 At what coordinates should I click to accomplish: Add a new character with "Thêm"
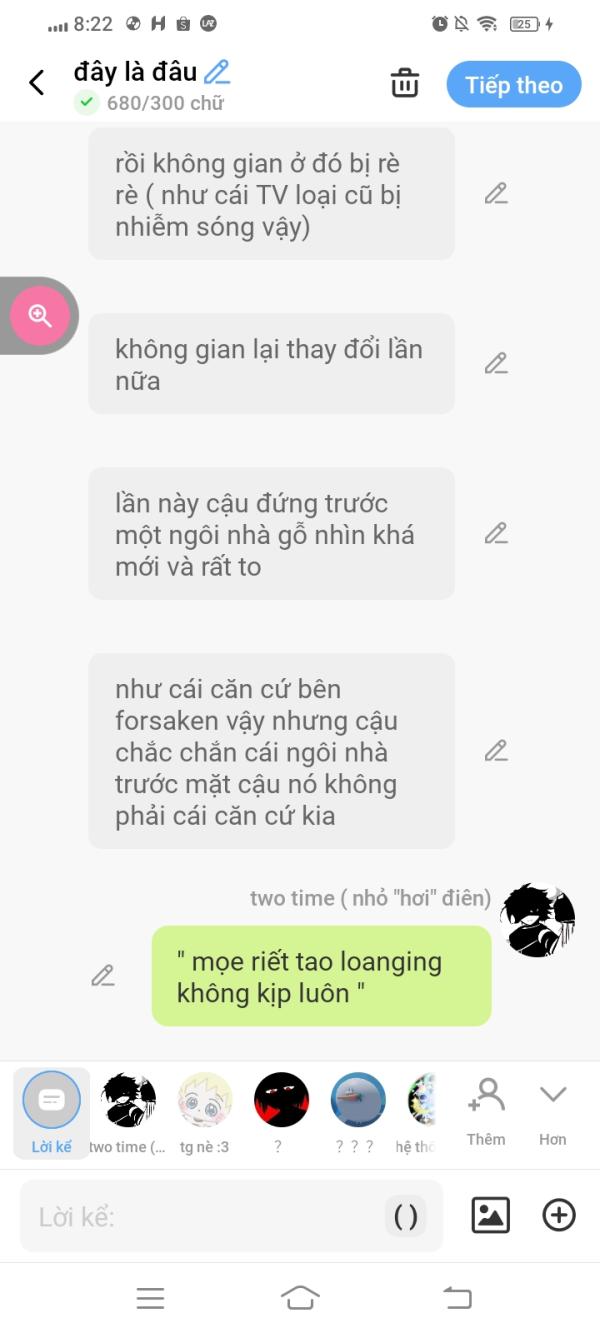(486, 1108)
